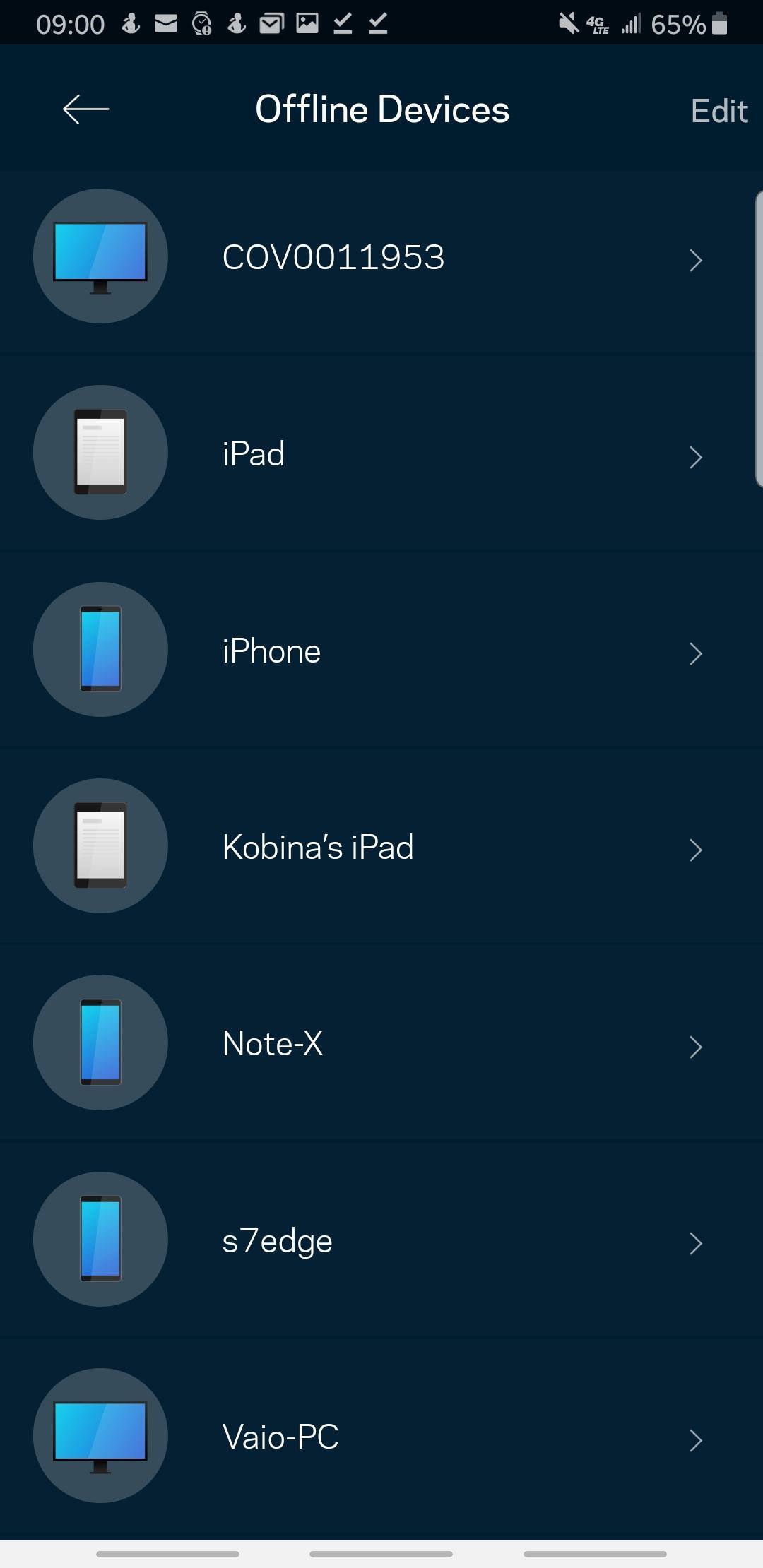The image size is (763, 1568).
Task: View Kobina's iPad details
Action: (381, 847)
